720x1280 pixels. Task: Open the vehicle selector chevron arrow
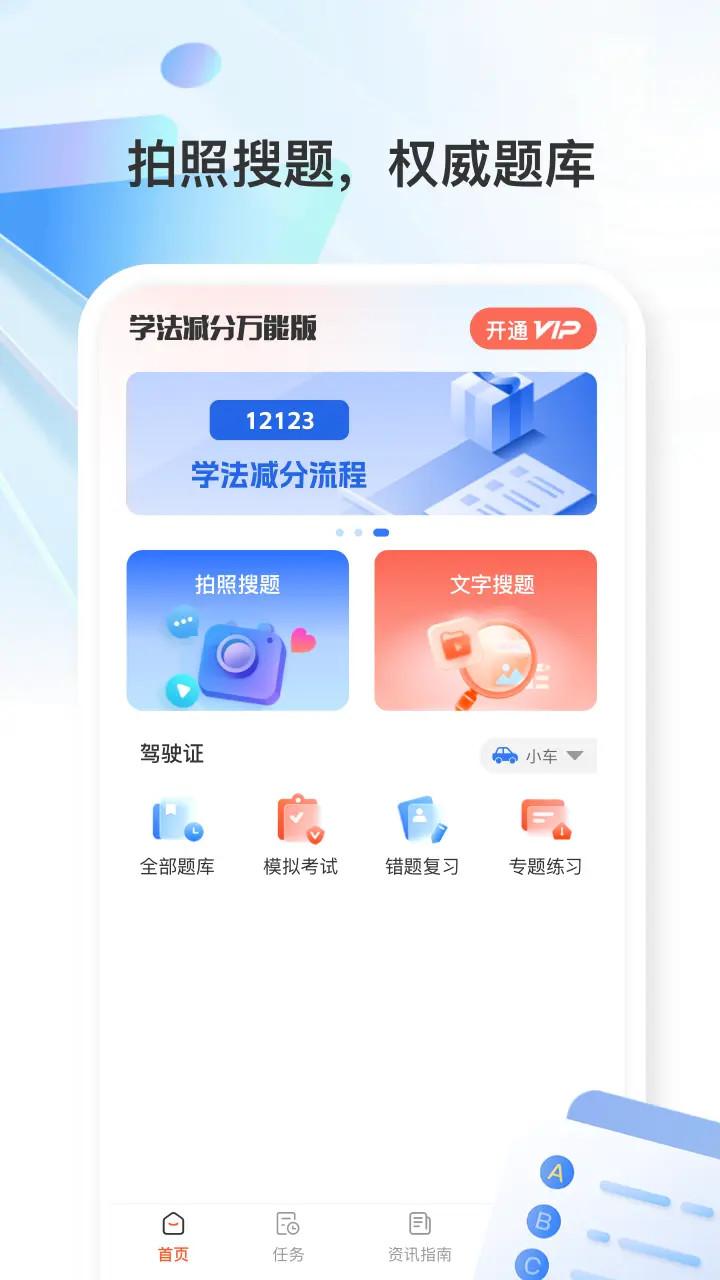pyautogui.click(x=573, y=757)
